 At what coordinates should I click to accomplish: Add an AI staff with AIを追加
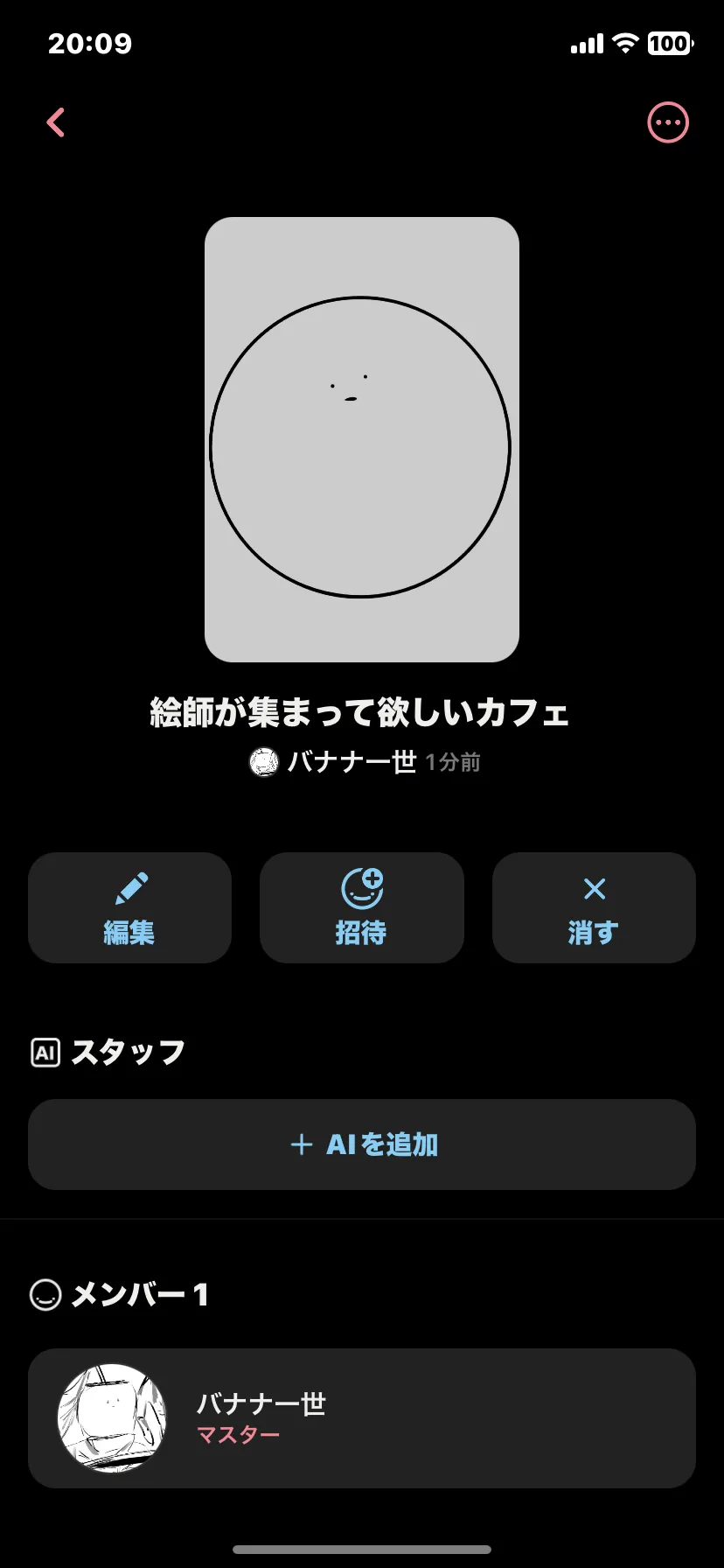coord(362,1144)
